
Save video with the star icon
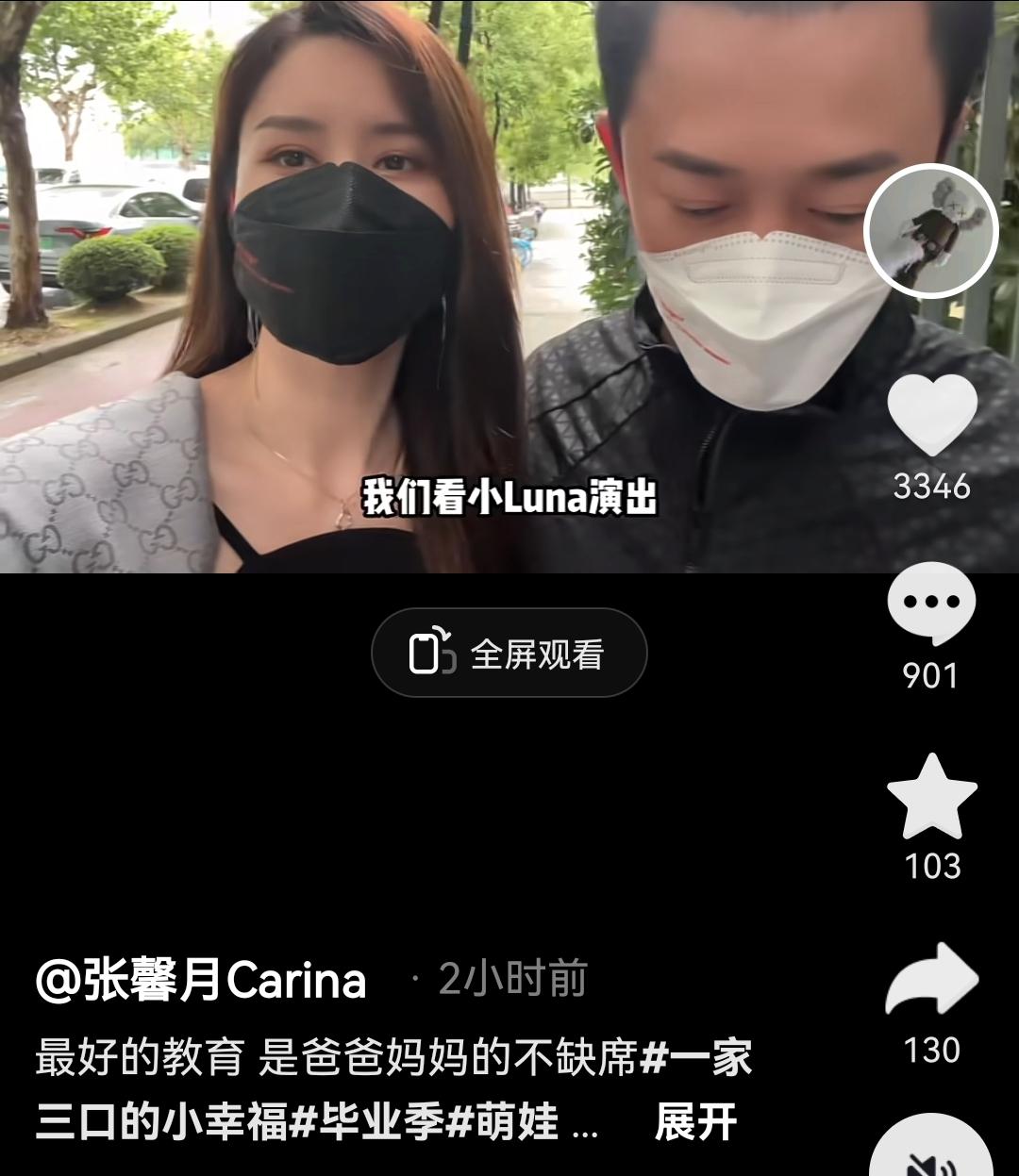pos(931,797)
